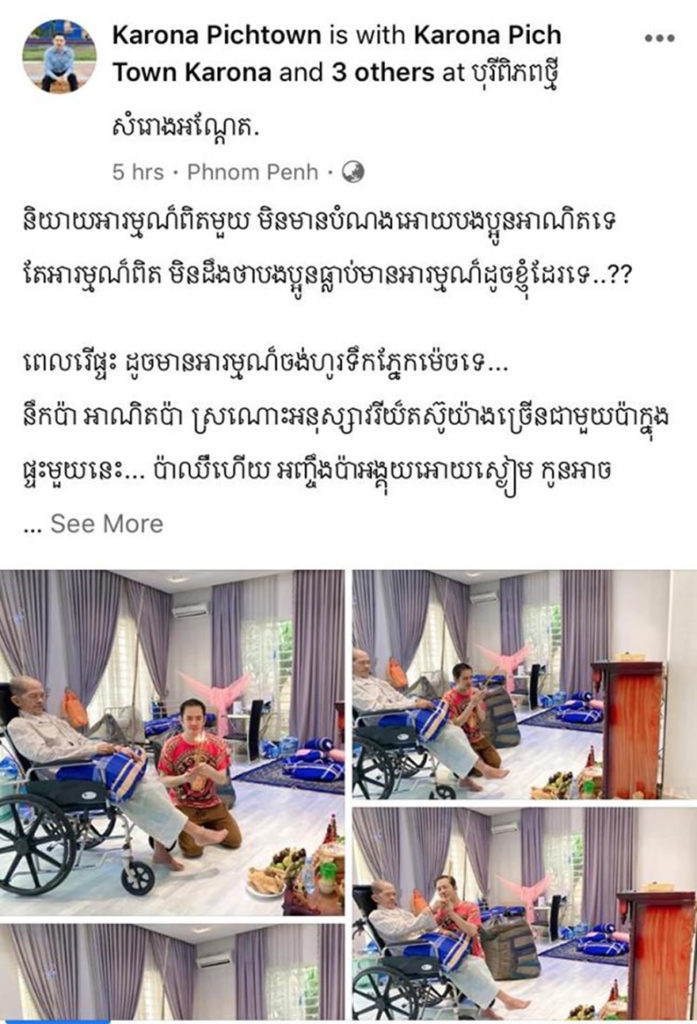Viewport: 697px width, 1024px height.
Task: Expand the post with See More
Action: point(106,523)
